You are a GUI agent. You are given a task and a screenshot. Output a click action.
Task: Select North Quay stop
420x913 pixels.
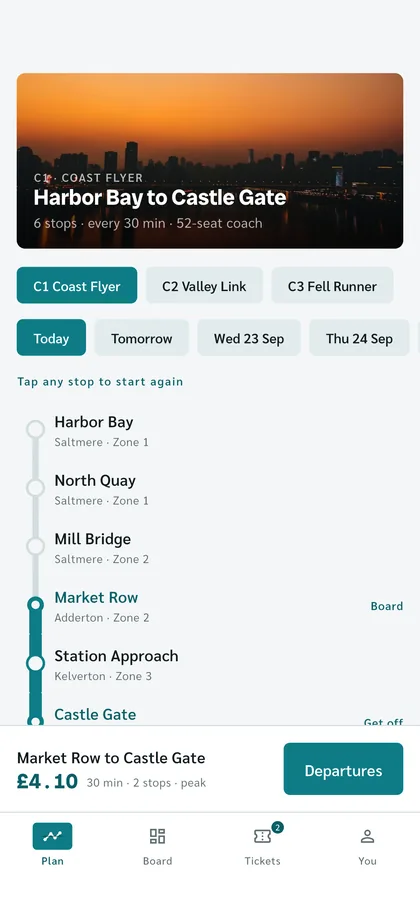[x=210, y=489]
